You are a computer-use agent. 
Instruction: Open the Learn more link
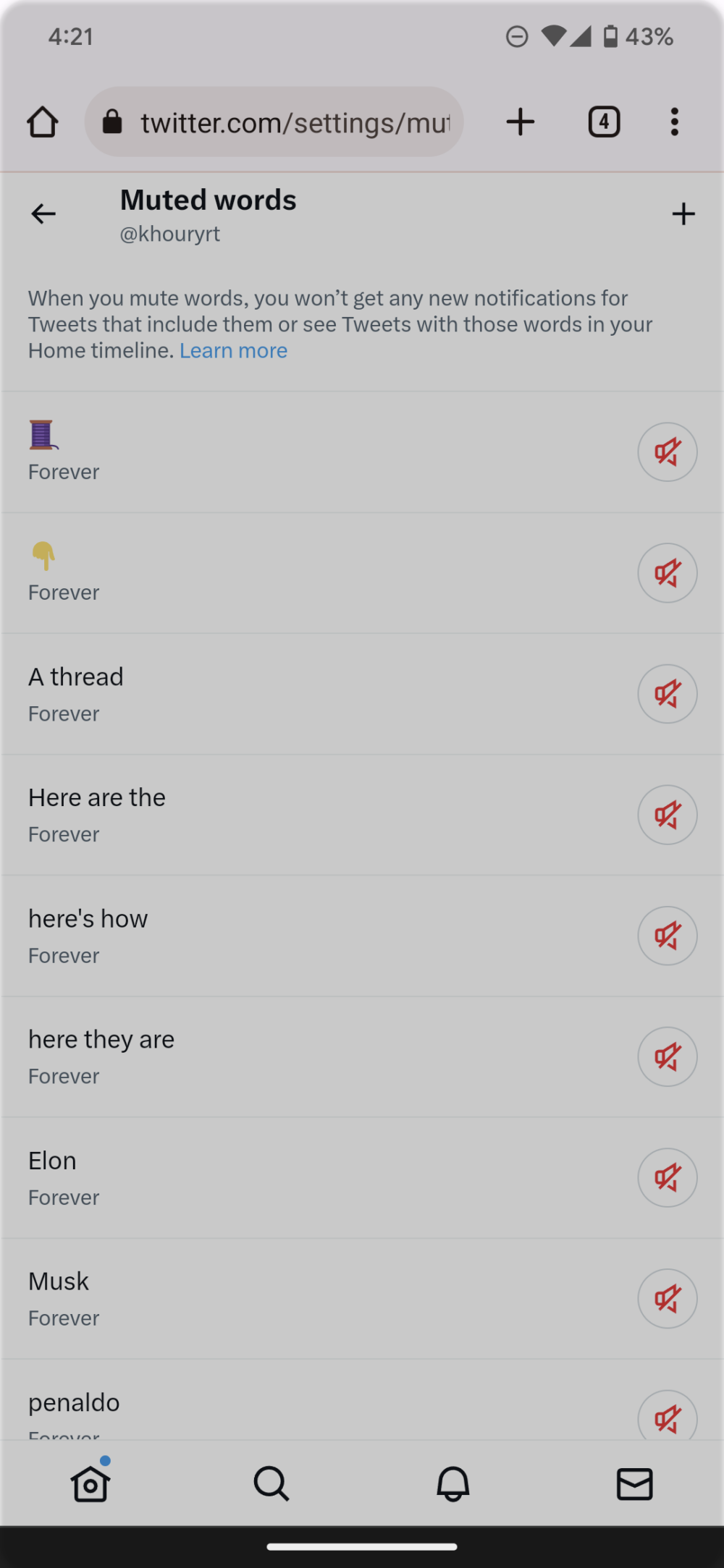tap(233, 350)
